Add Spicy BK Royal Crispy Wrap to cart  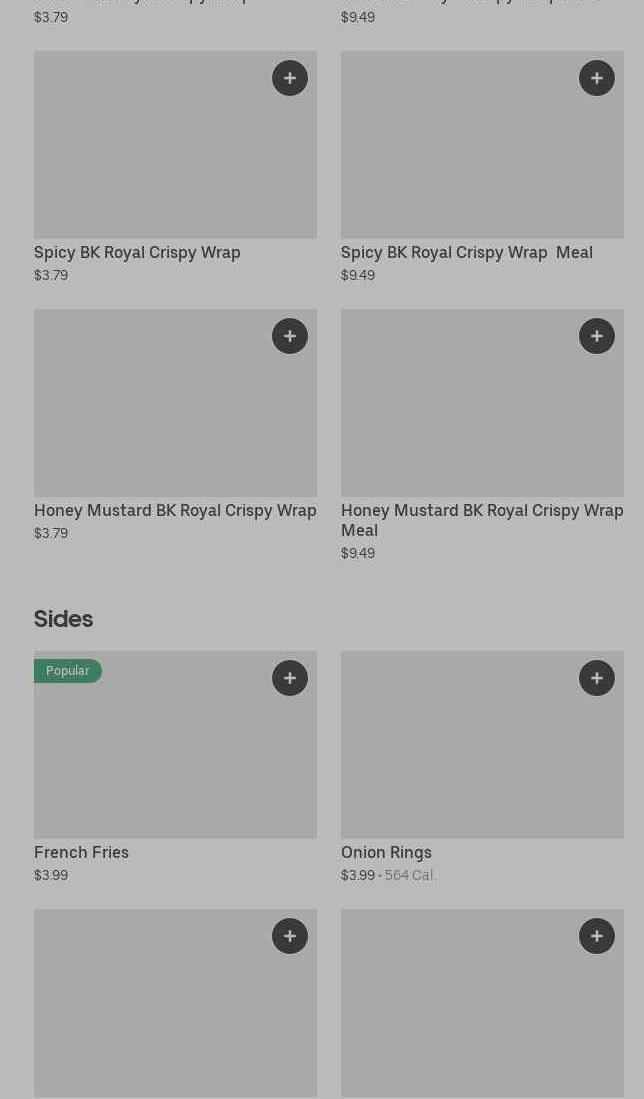(290, 78)
